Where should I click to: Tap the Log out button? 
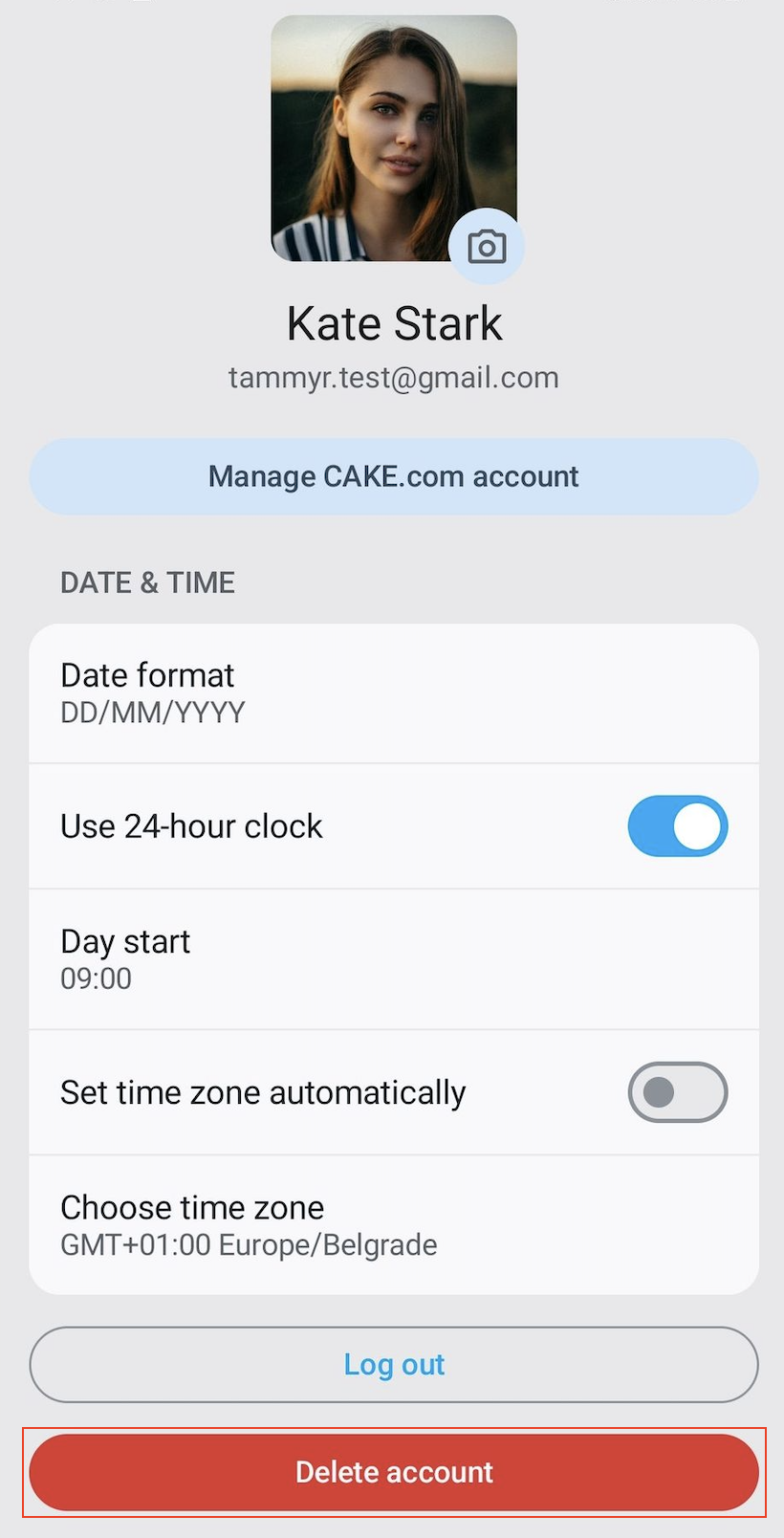pyautogui.click(x=394, y=1365)
